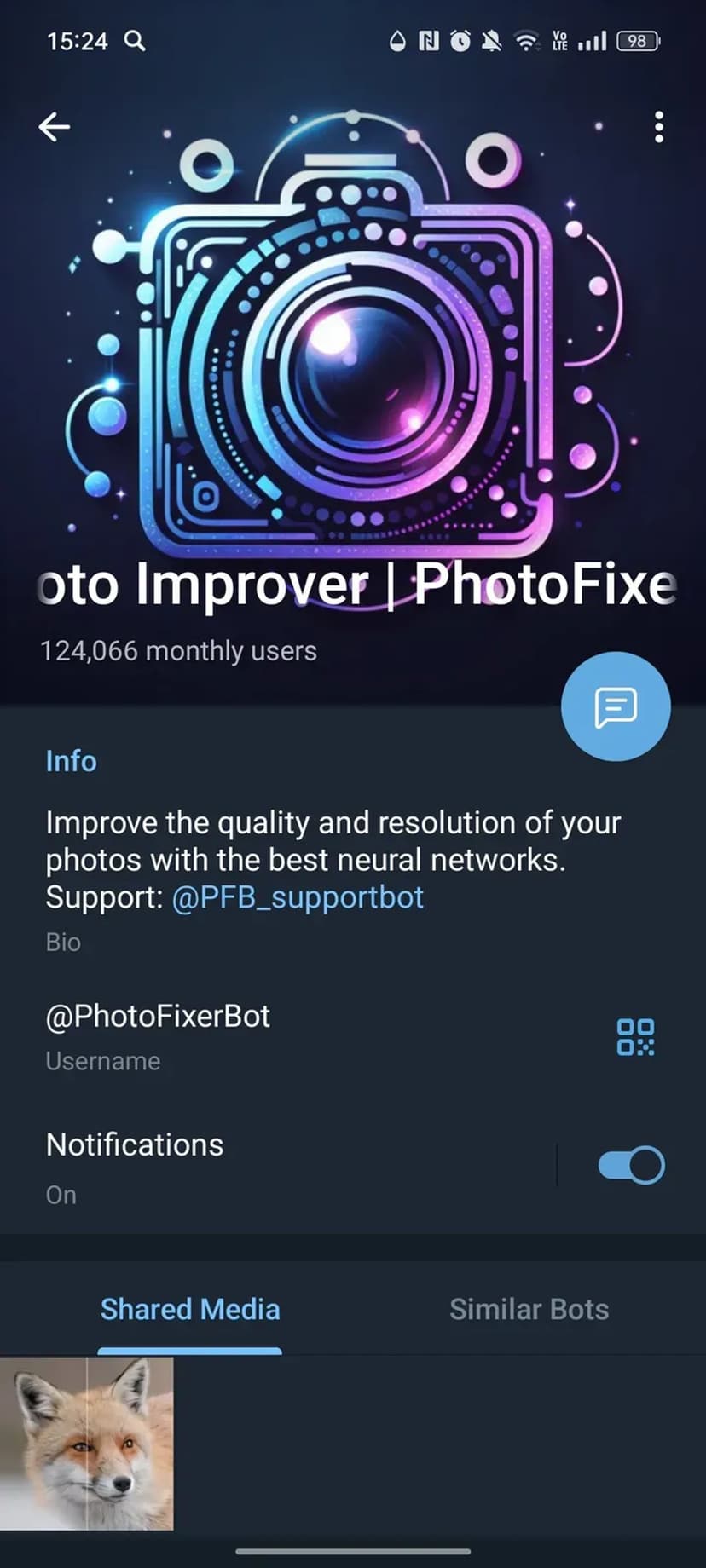Open chat with the message button

coord(616,706)
